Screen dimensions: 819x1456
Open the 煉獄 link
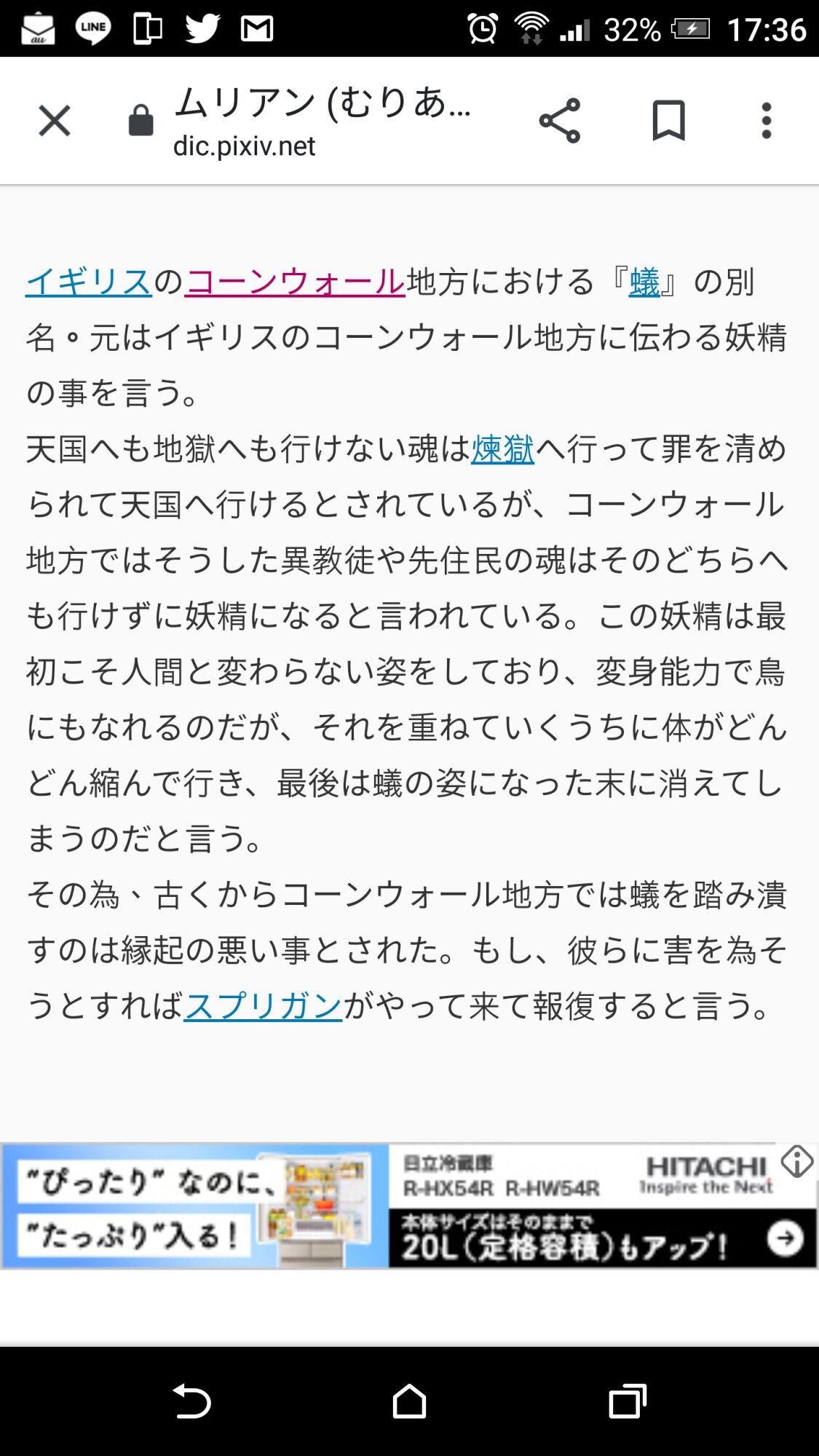[502, 449]
